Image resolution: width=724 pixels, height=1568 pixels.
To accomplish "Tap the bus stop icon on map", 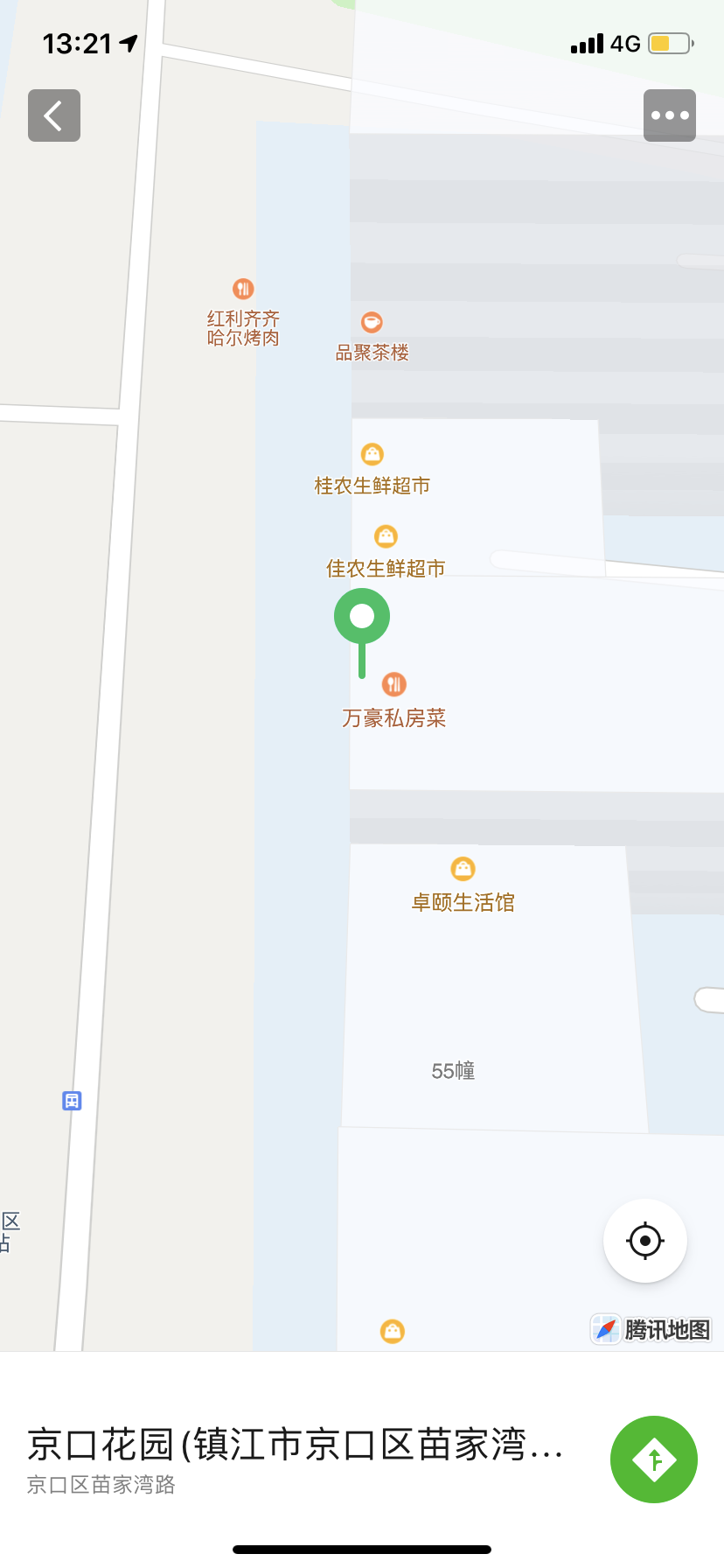I will (72, 1101).
